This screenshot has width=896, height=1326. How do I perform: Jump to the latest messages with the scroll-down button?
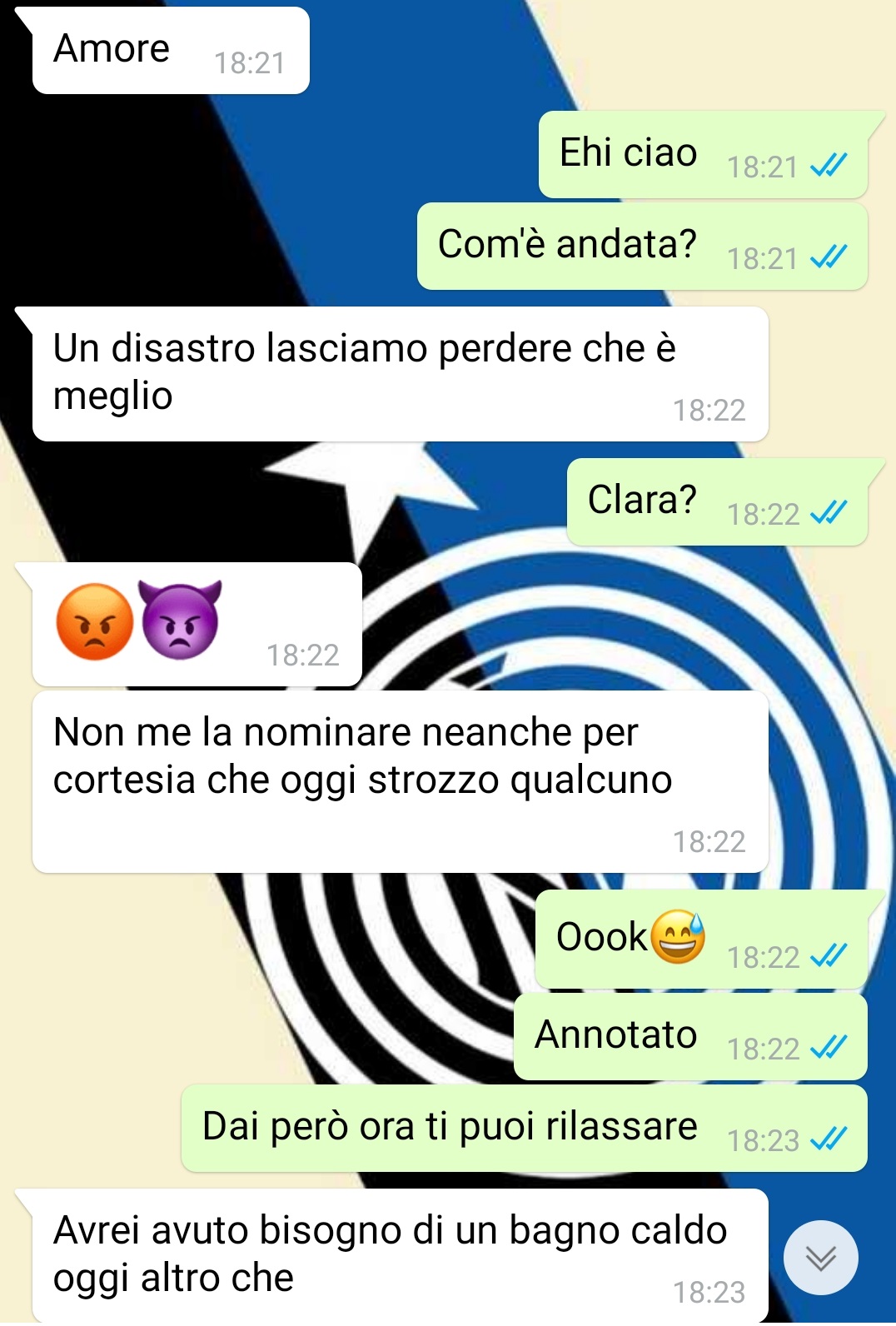click(820, 1257)
